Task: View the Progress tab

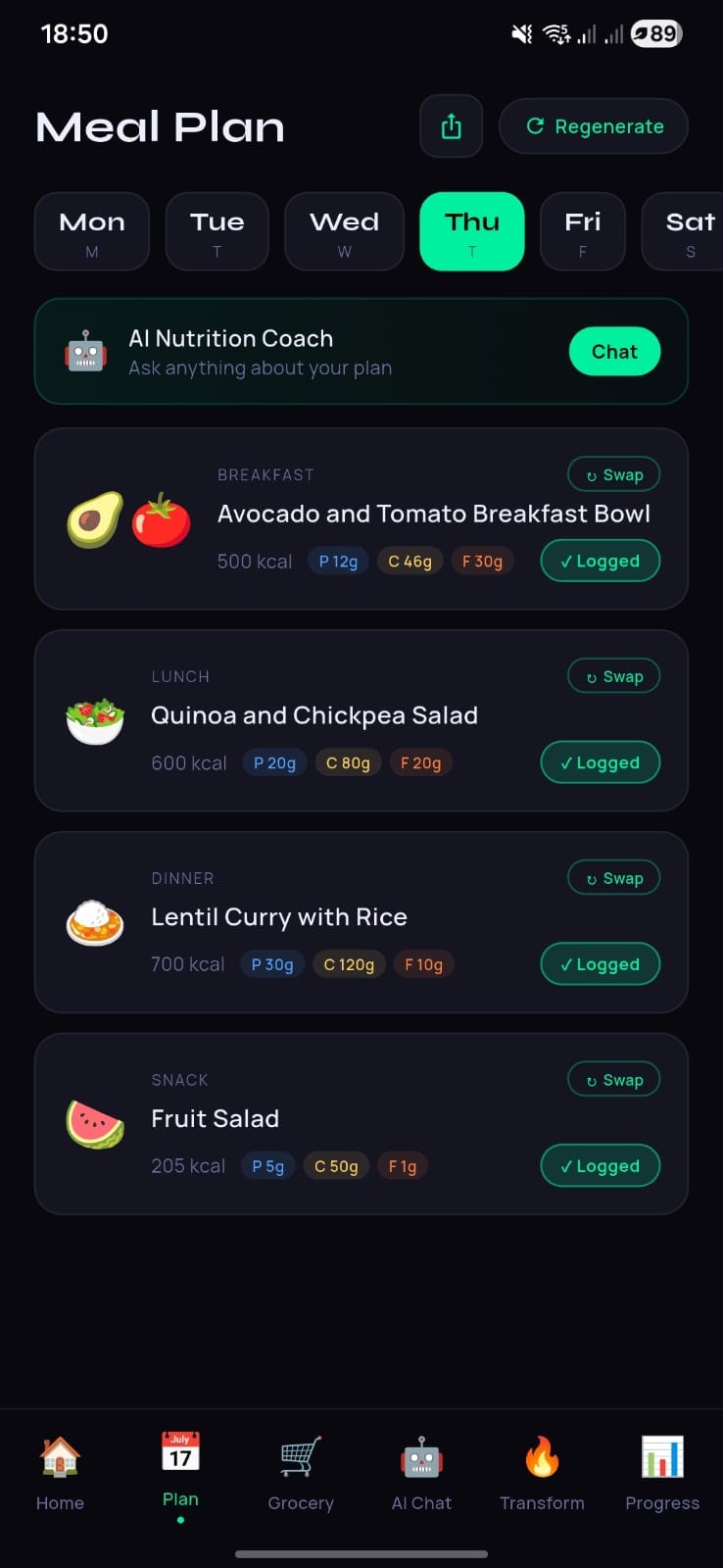Action: [x=662, y=1472]
